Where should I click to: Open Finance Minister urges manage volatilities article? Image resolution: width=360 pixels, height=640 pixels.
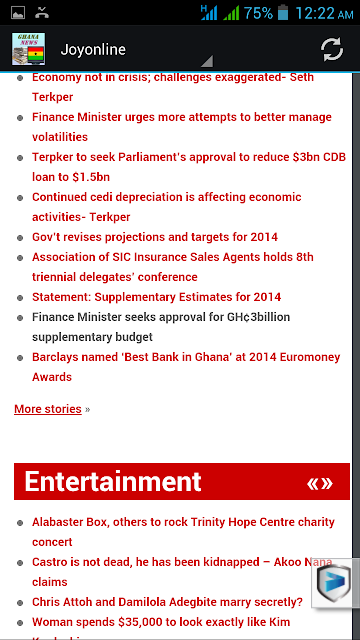pyautogui.click(x=182, y=127)
